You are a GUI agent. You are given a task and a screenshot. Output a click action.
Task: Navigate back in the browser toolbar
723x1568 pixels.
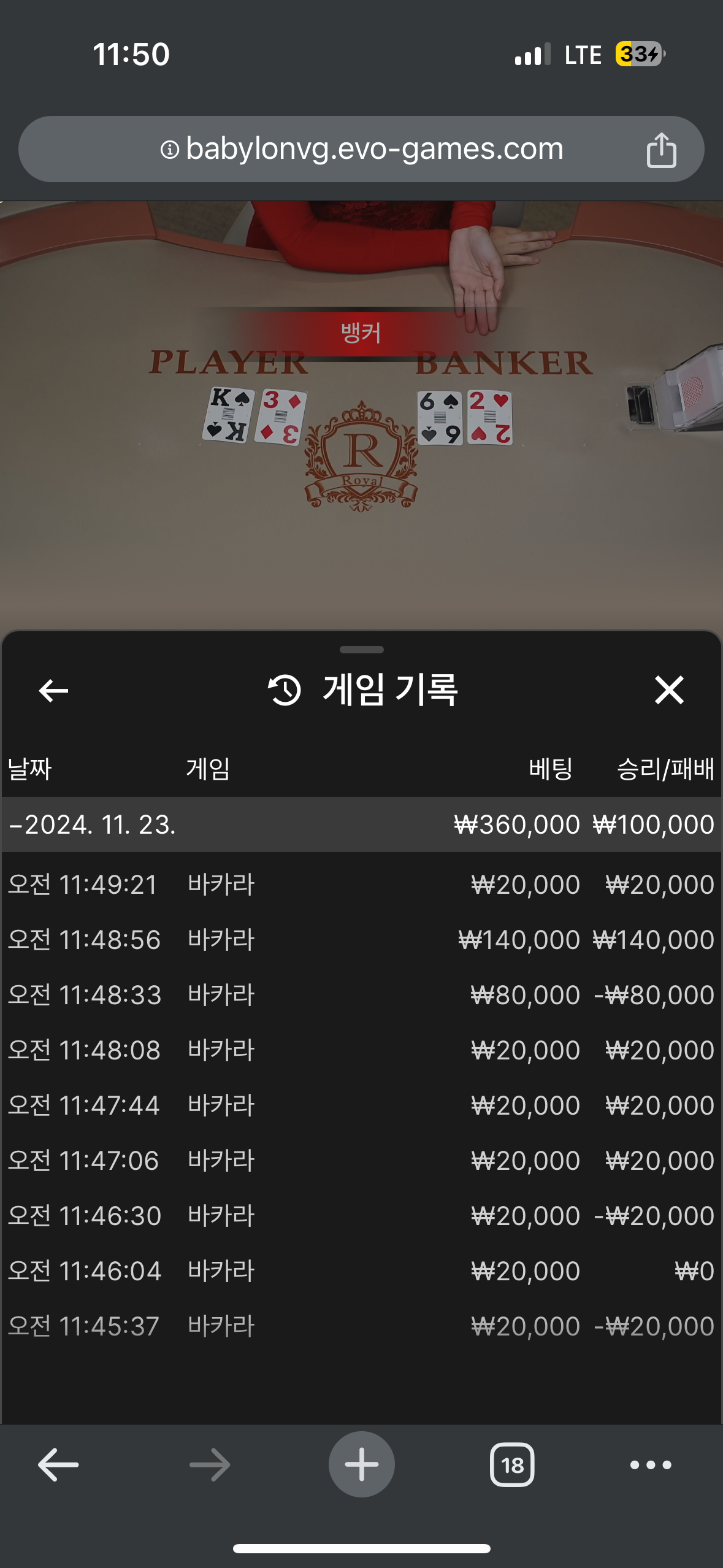[x=58, y=1465]
